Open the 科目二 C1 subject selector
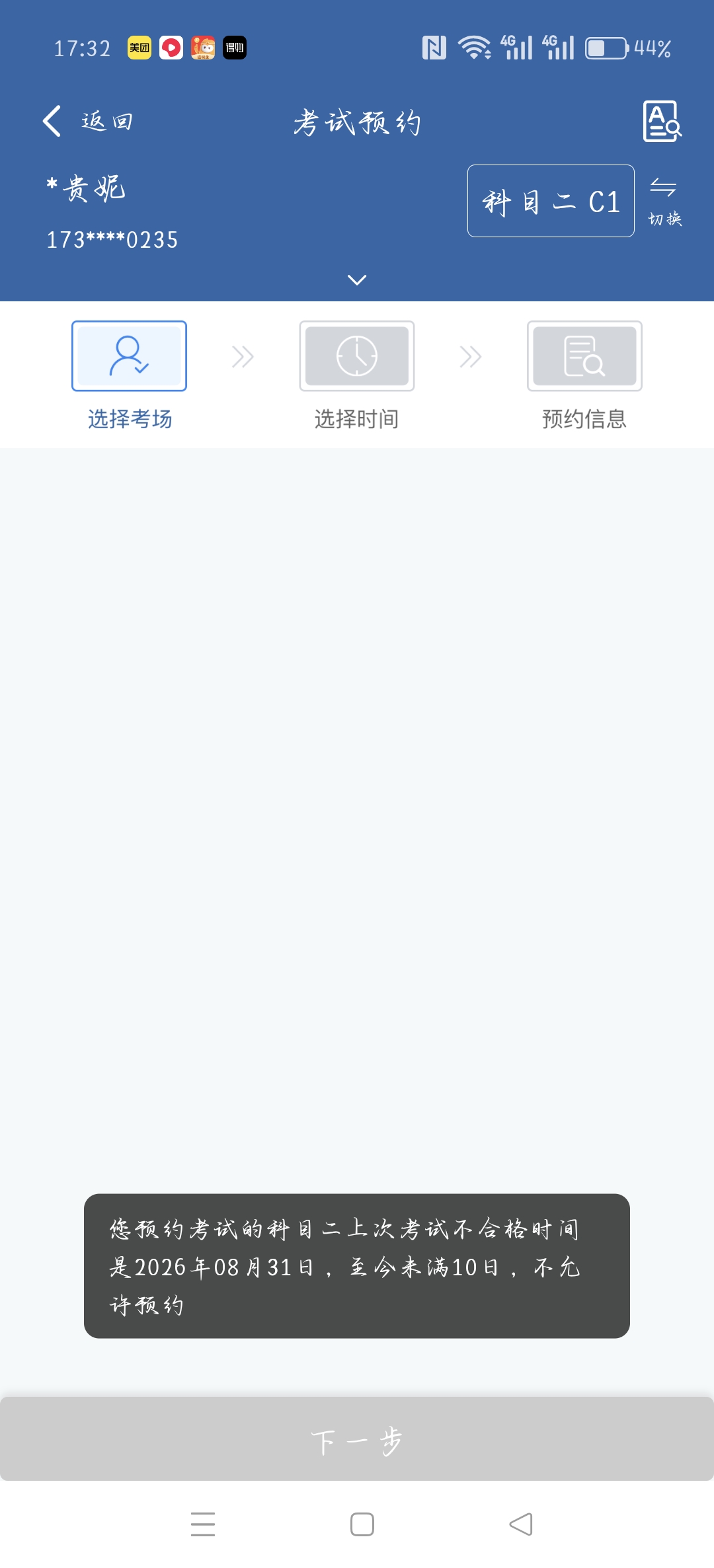The image size is (714, 1568). pos(551,201)
